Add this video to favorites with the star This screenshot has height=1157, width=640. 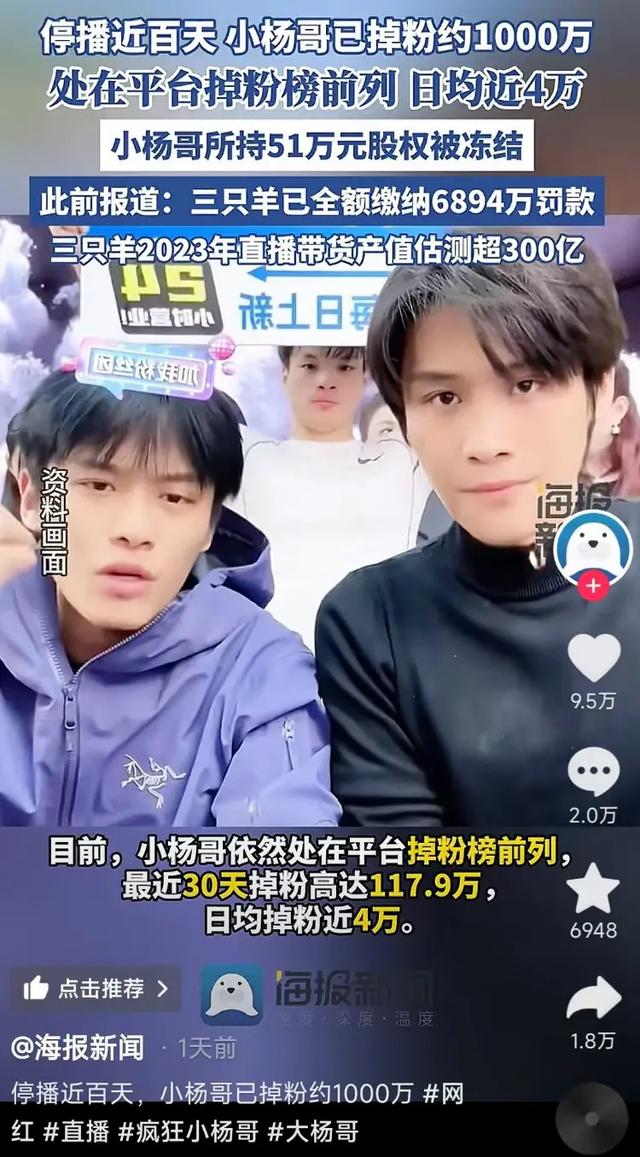594,888
